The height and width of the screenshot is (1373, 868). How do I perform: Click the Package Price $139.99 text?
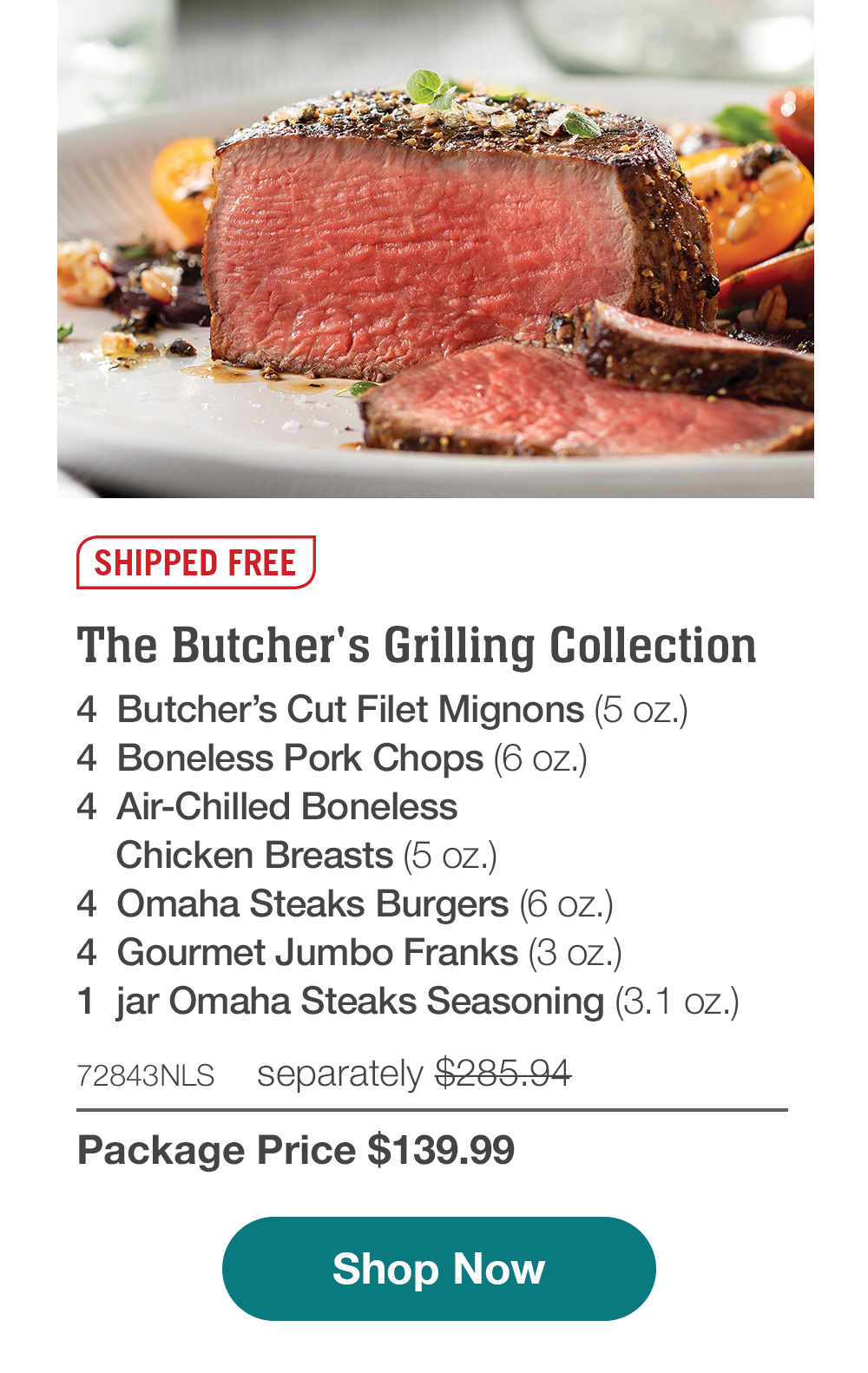(x=295, y=1149)
